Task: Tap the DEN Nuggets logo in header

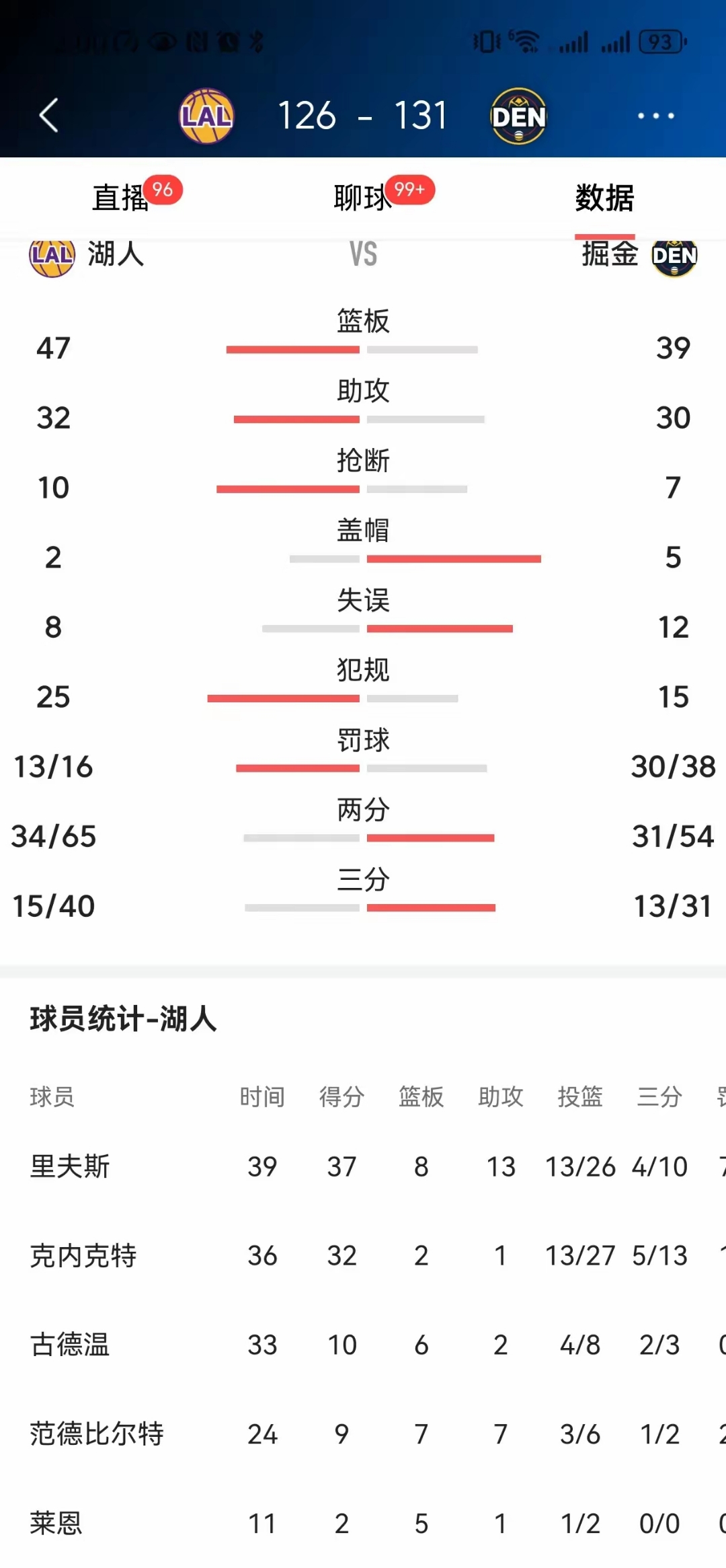Action: pyautogui.click(x=518, y=115)
